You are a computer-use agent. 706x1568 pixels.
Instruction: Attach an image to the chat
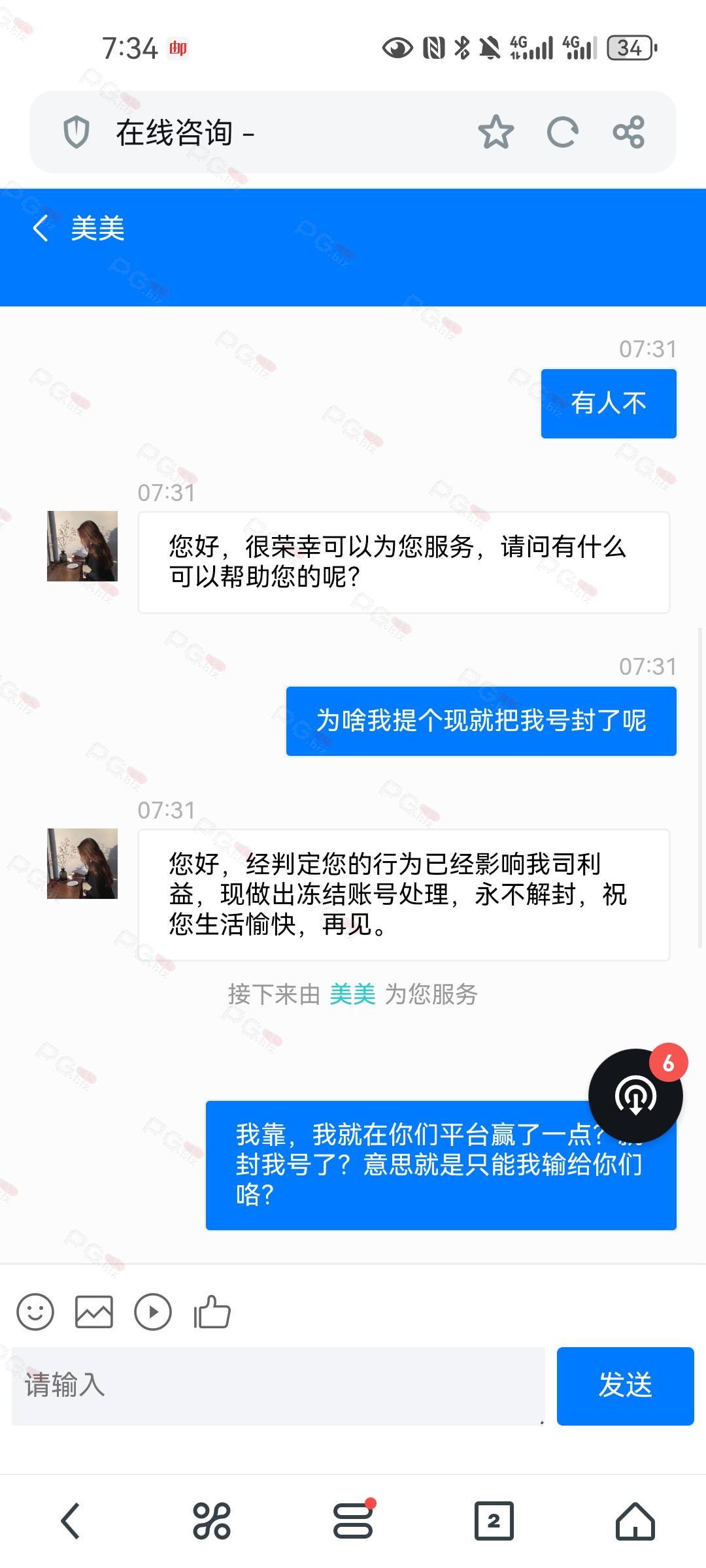[x=94, y=1312]
